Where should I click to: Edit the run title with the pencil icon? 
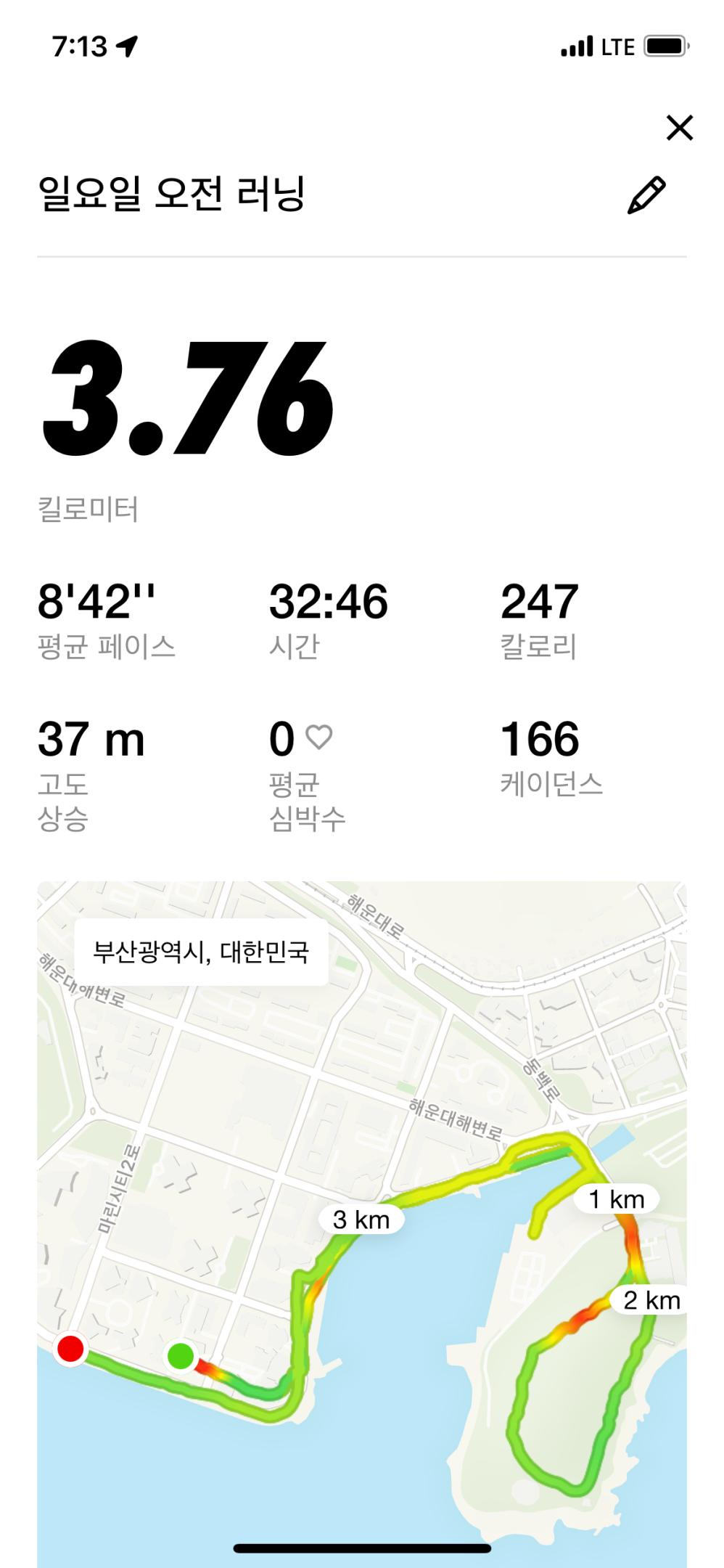[x=646, y=195]
